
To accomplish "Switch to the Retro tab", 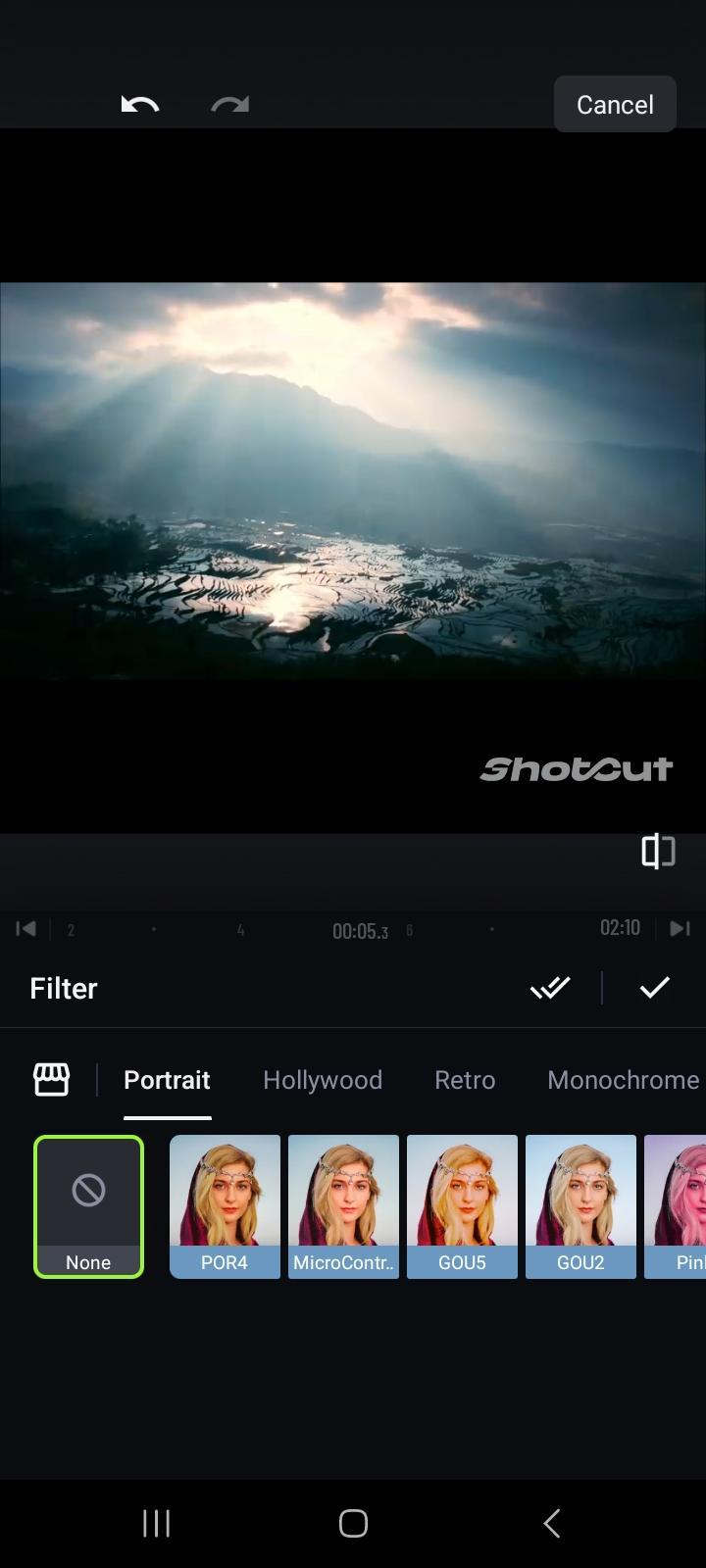I will click(465, 1080).
